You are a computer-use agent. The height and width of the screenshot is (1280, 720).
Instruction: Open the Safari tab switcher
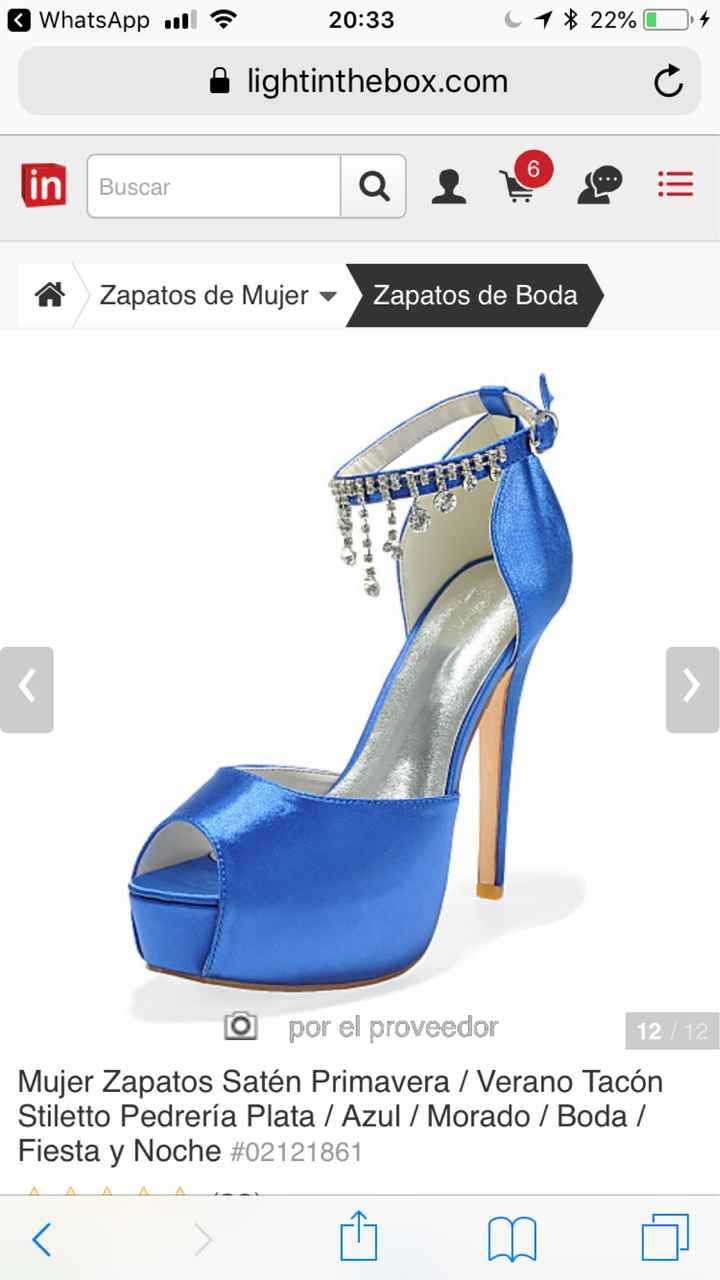668,1238
